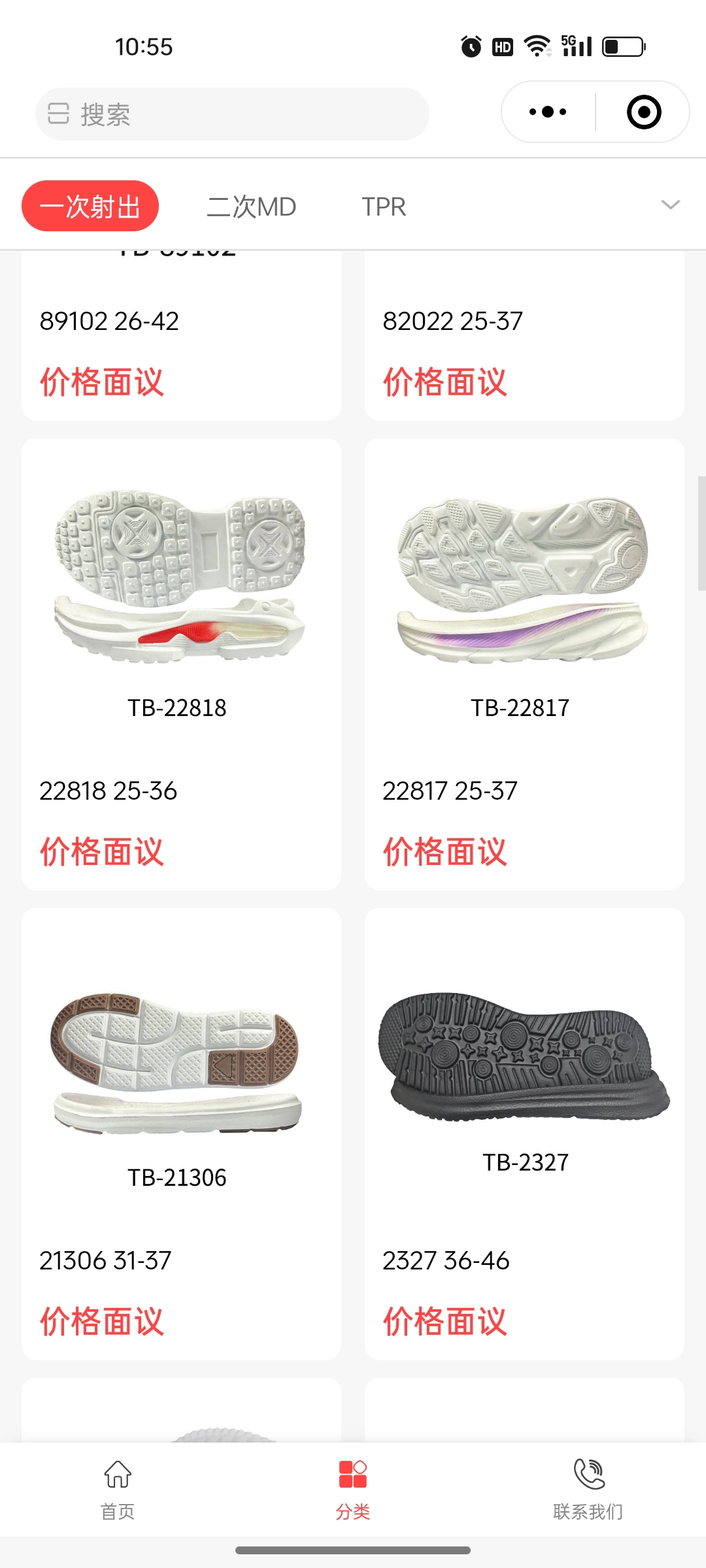Open the mini program more-options menu

coord(548,112)
